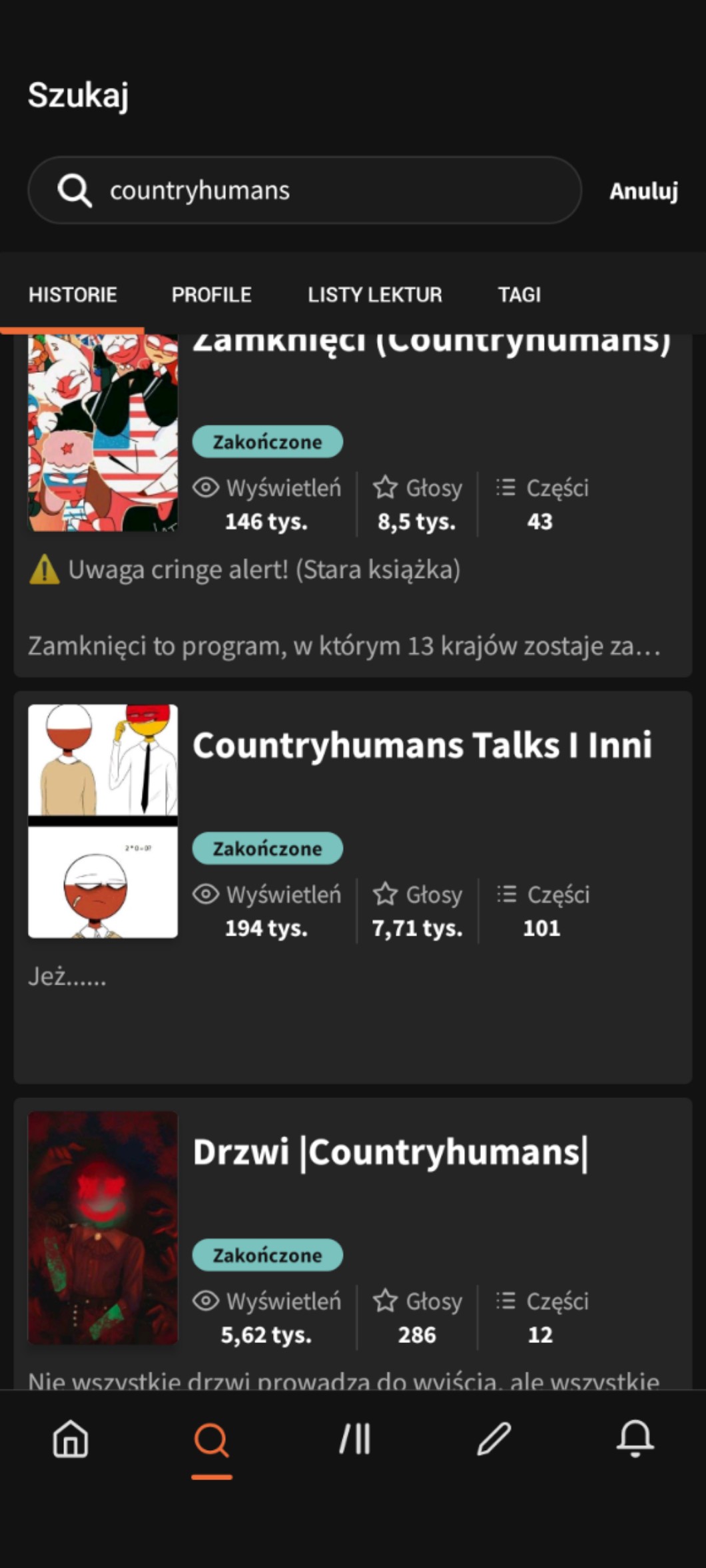Switch to the Profile tab
706x1568 pixels.
coord(211,295)
